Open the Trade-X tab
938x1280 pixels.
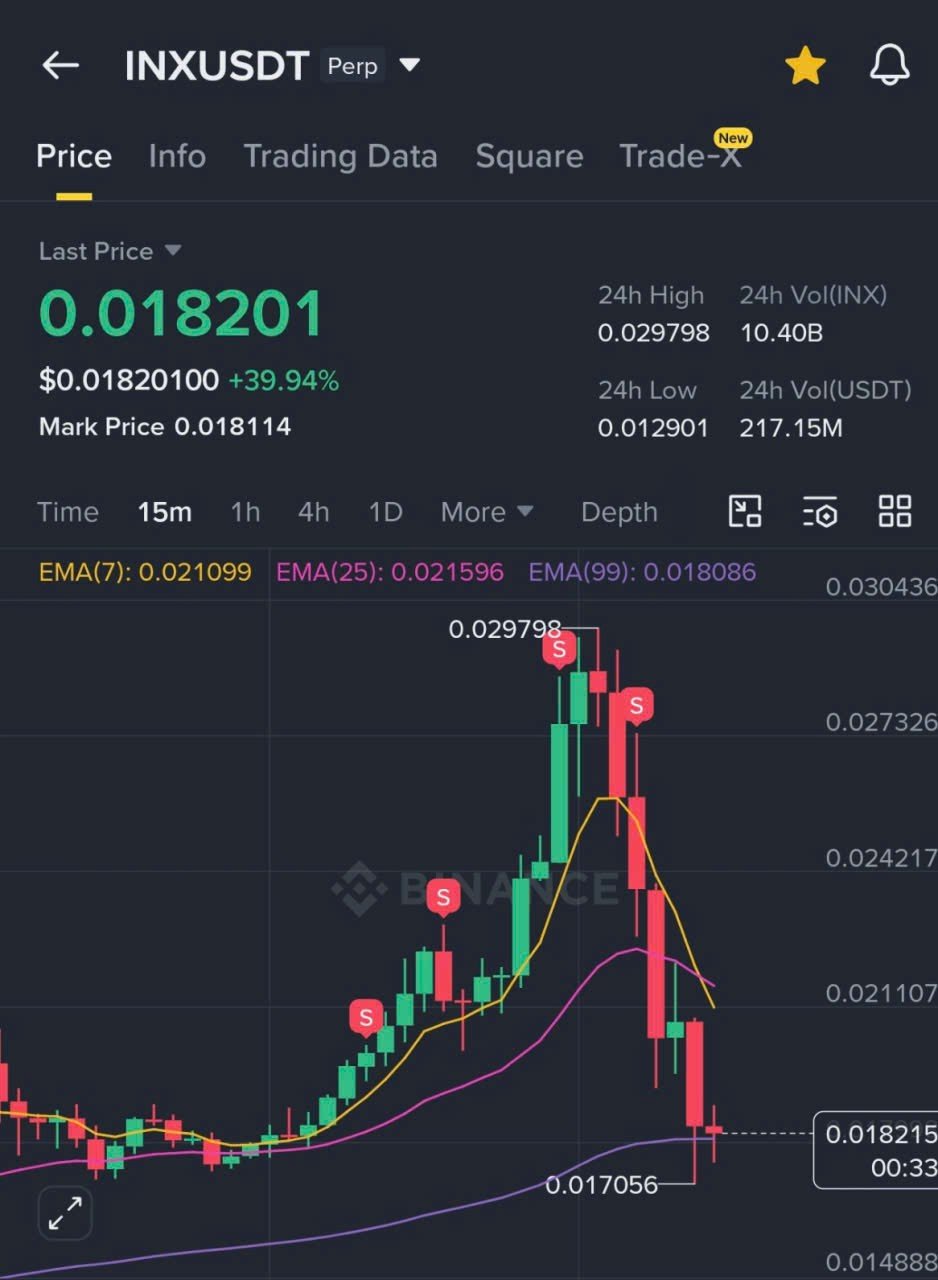tap(681, 156)
